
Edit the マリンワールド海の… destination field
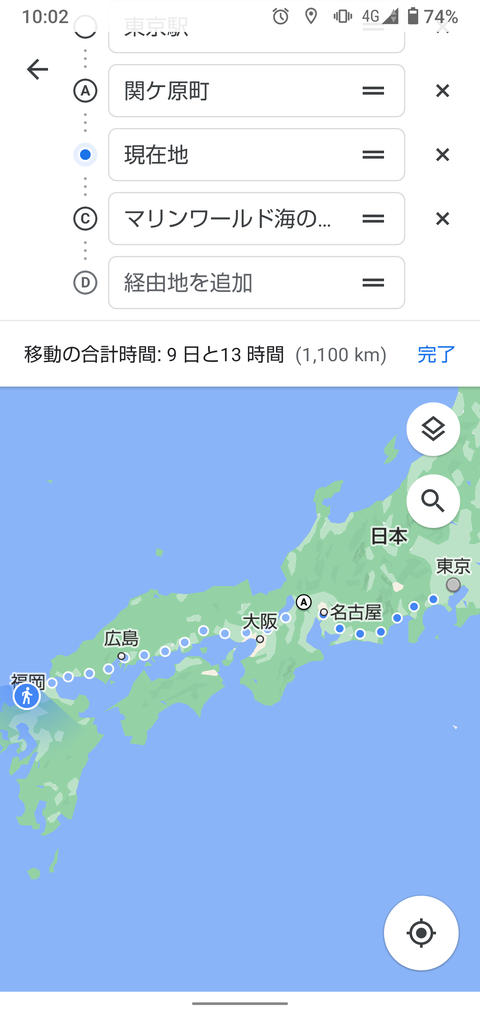pos(256,219)
